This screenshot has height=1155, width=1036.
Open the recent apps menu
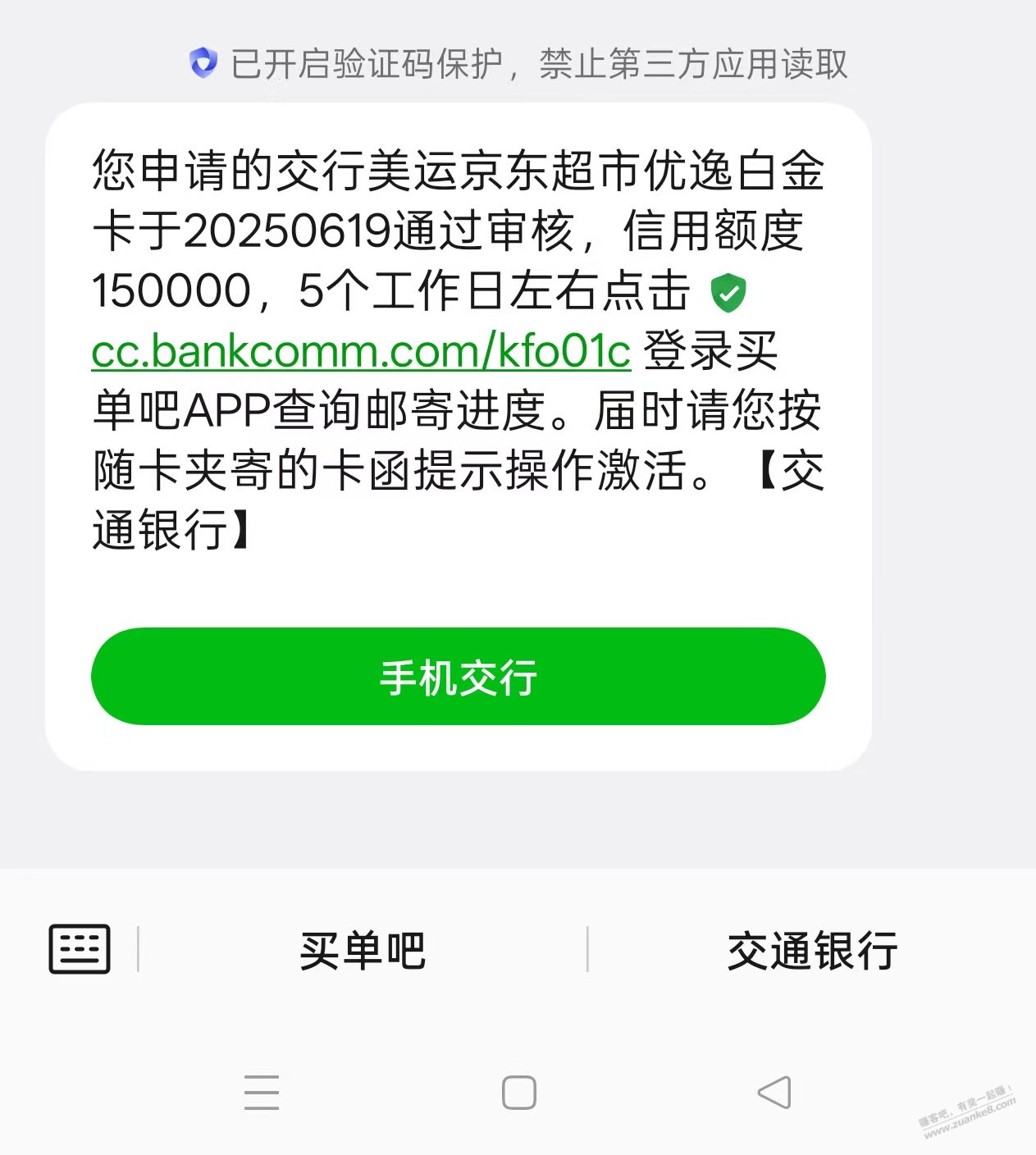[262, 1093]
